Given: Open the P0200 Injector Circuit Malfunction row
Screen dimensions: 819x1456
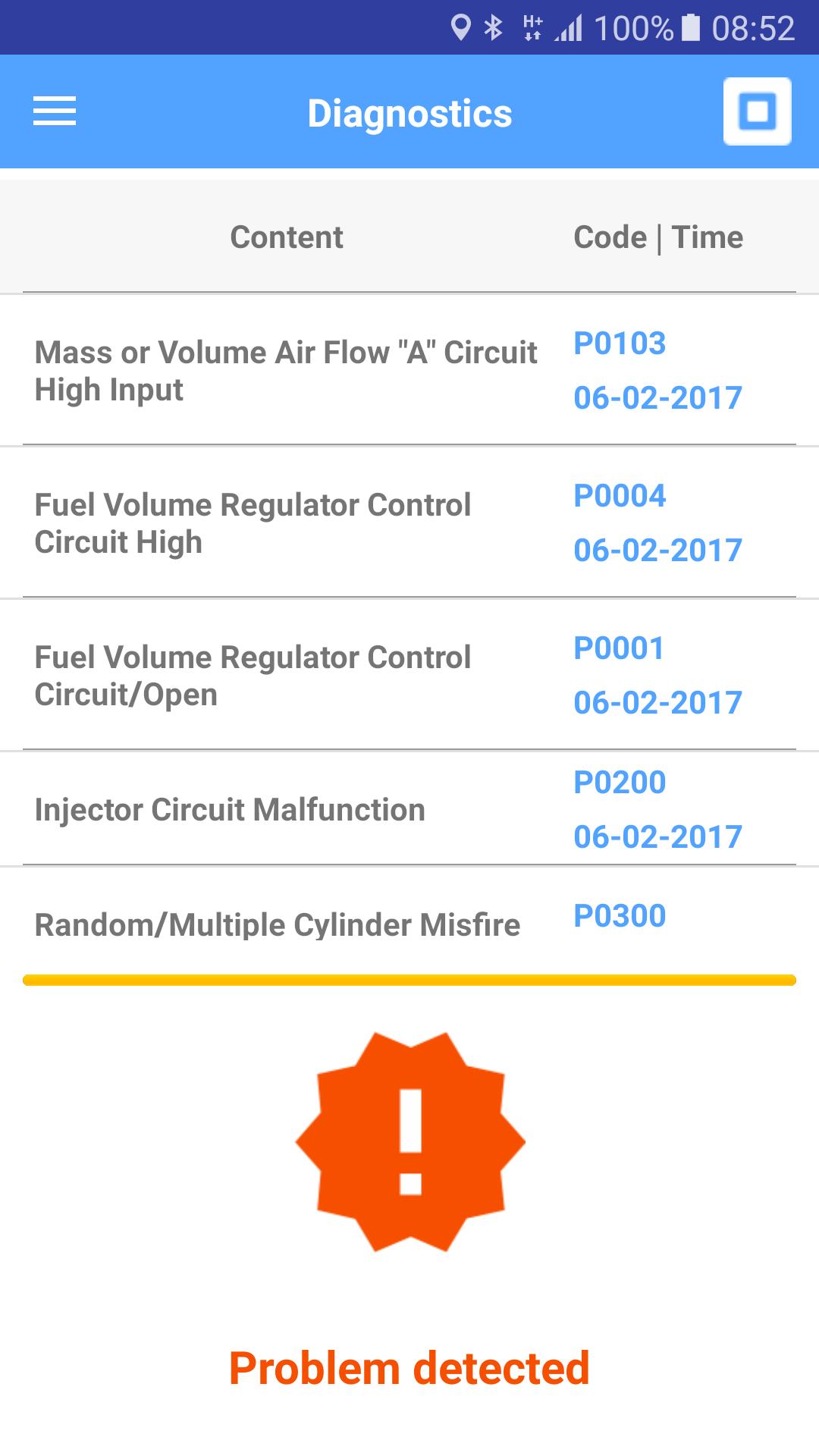Looking at the screenshot, I should (x=303, y=810).
